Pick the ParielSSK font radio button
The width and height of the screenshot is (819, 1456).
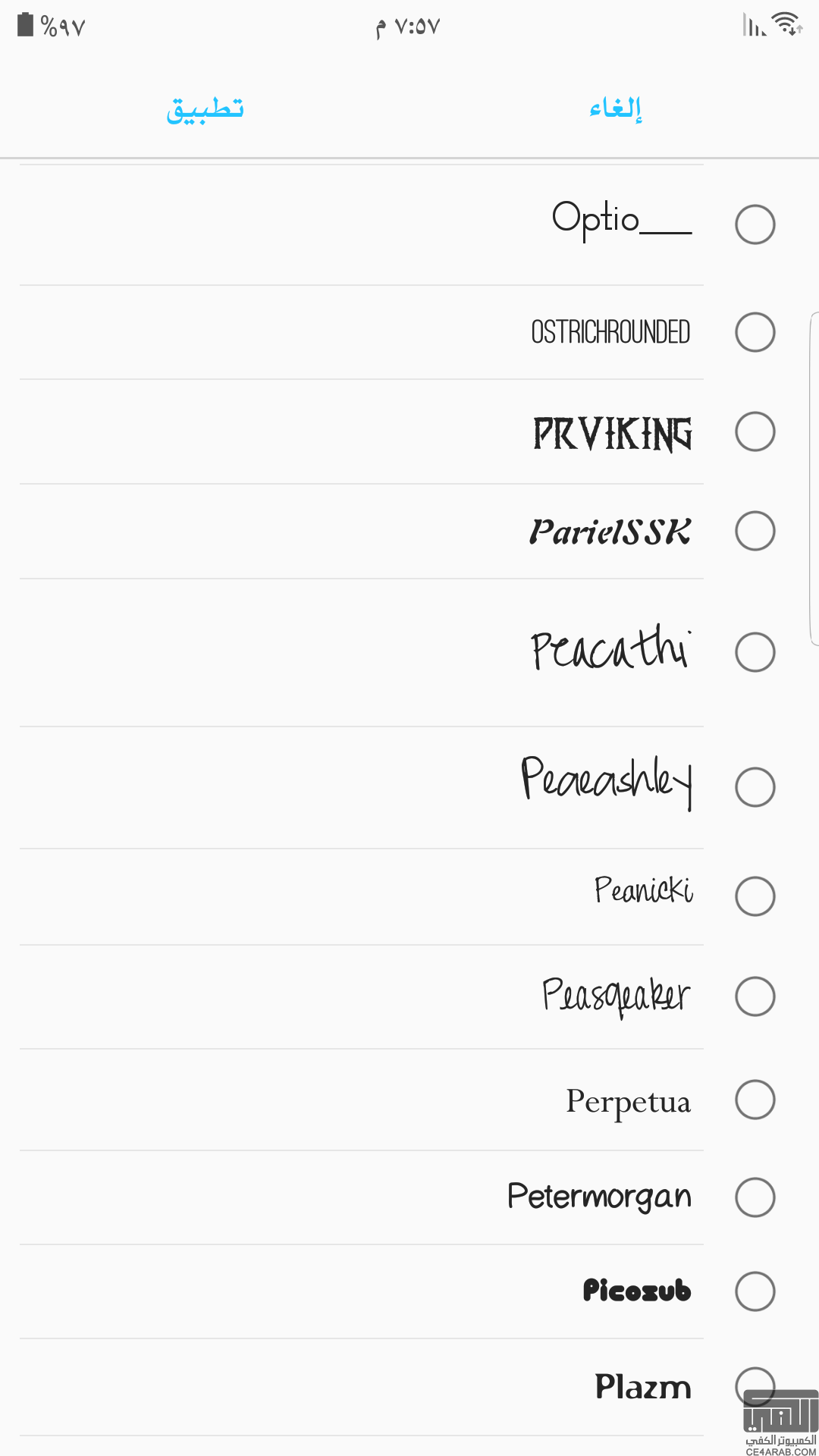pyautogui.click(x=755, y=531)
